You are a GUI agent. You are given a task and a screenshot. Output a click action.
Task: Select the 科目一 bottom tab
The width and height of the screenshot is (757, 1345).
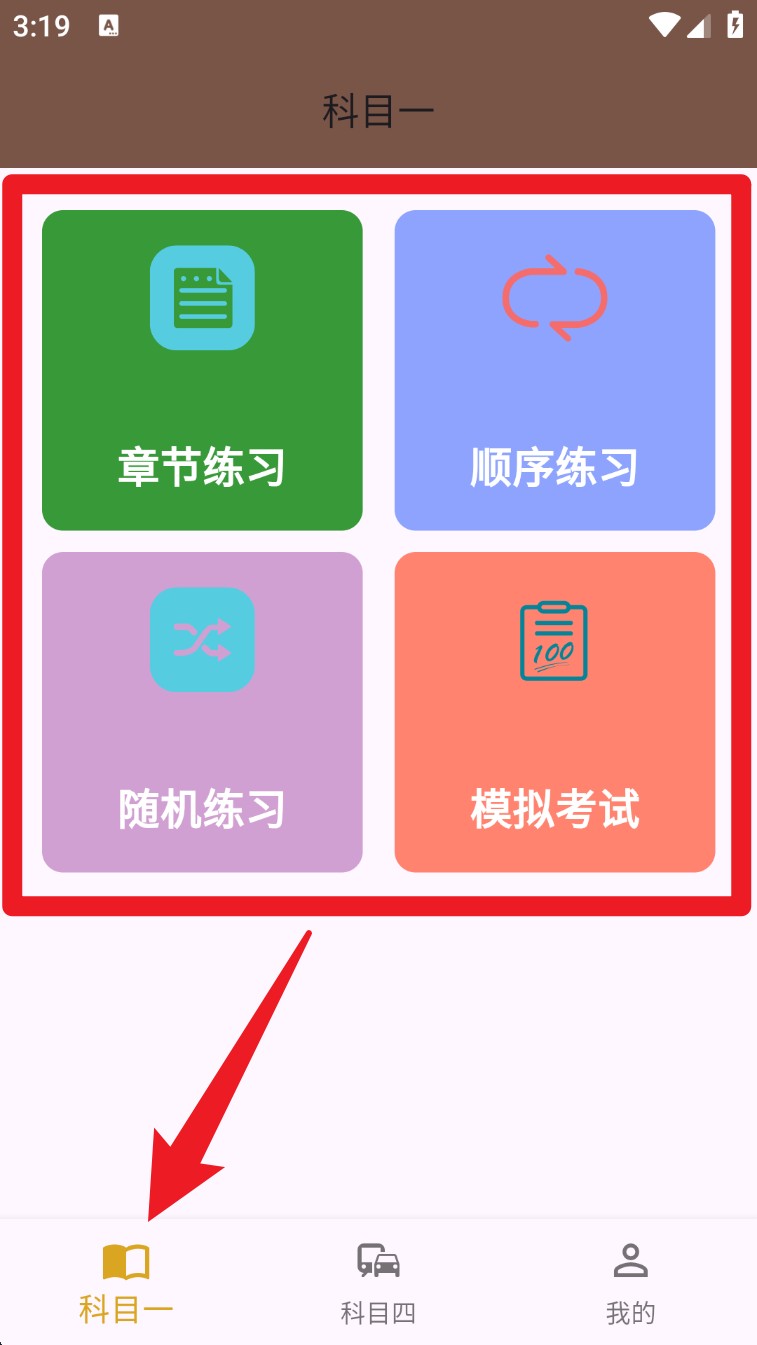point(126,1283)
